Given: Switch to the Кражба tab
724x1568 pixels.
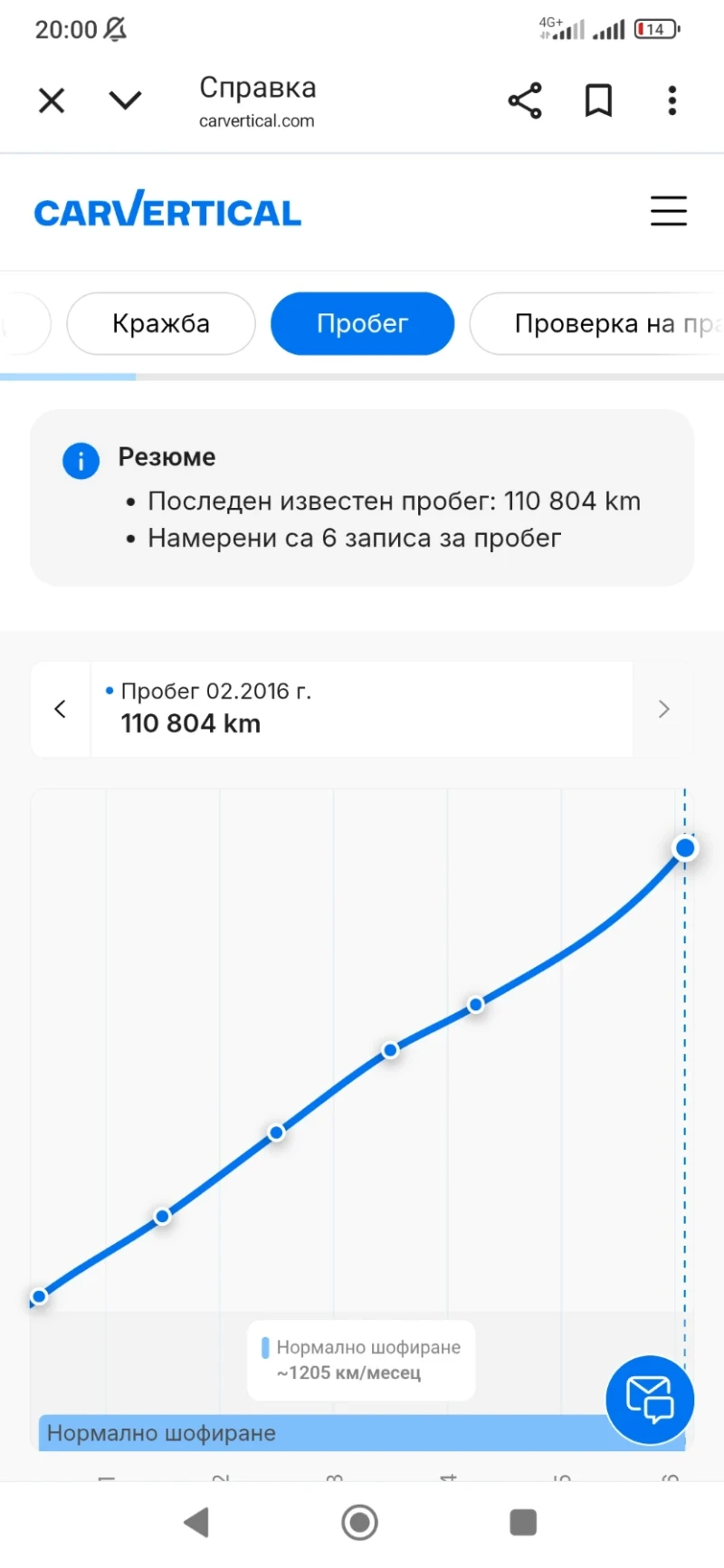Looking at the screenshot, I should point(160,323).
